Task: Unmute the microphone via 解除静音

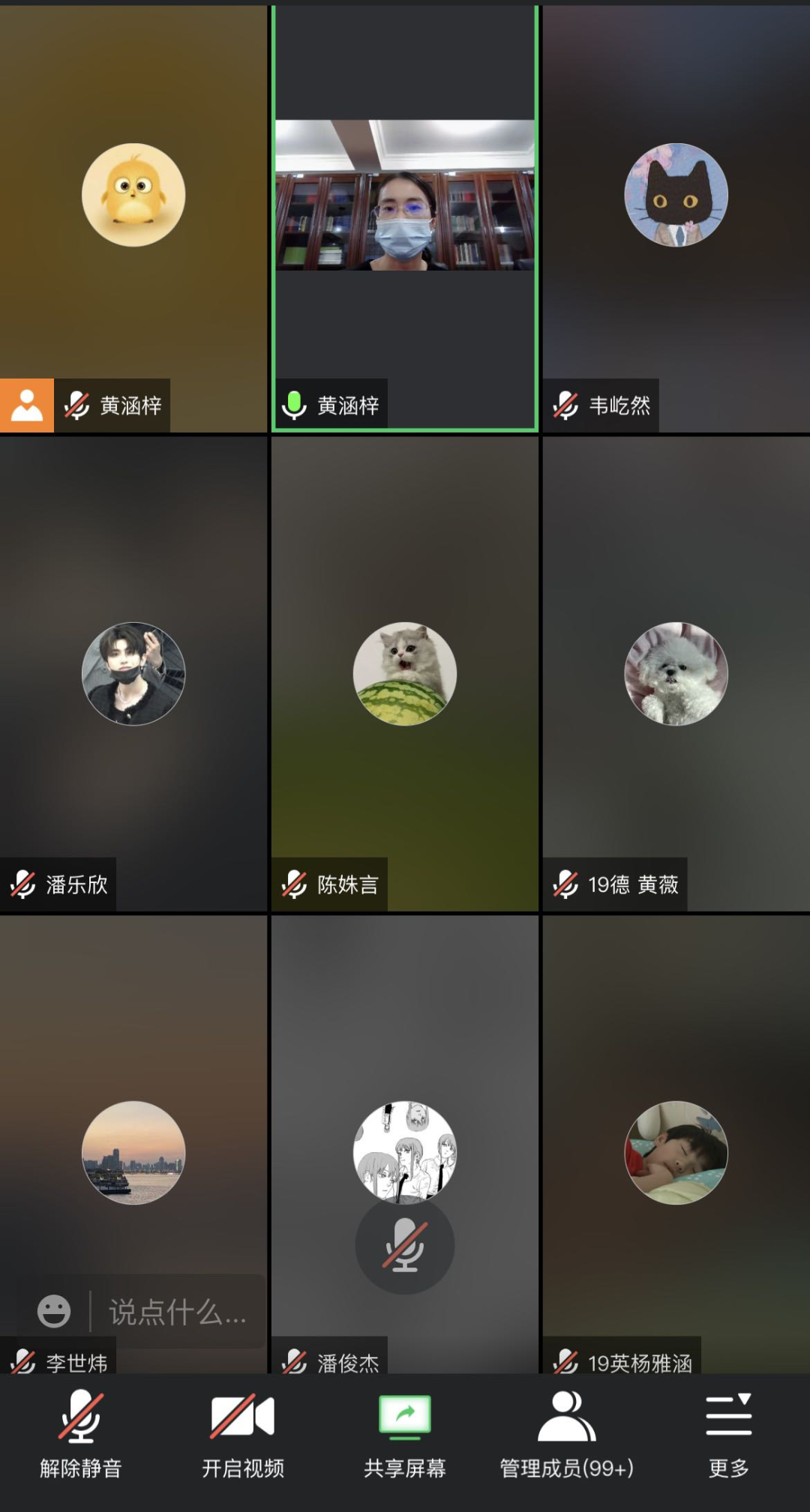Action: click(80, 1436)
